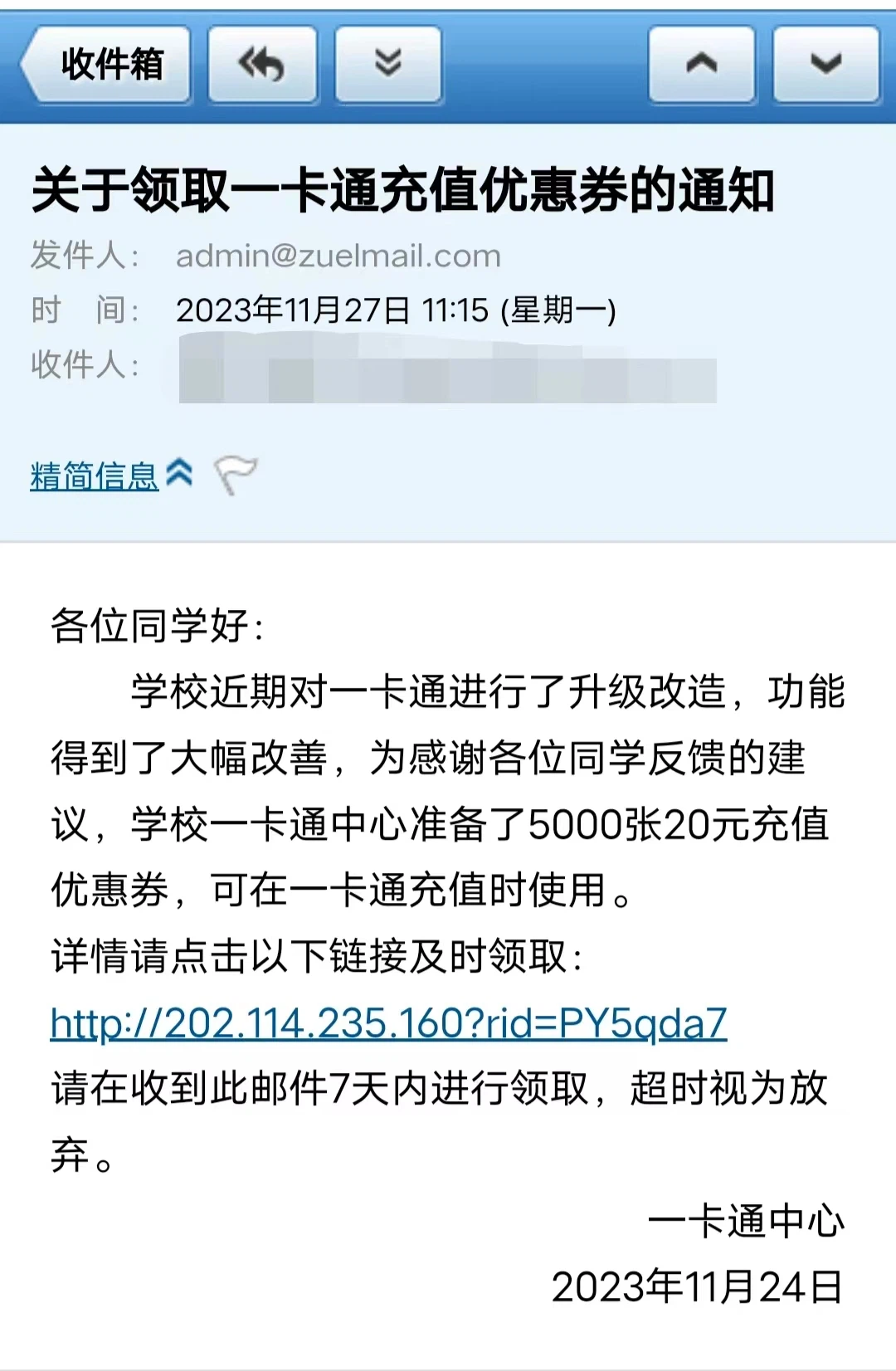The height and width of the screenshot is (1371, 896).
Task: Open the double-chevron more actions button
Action: 387,64
